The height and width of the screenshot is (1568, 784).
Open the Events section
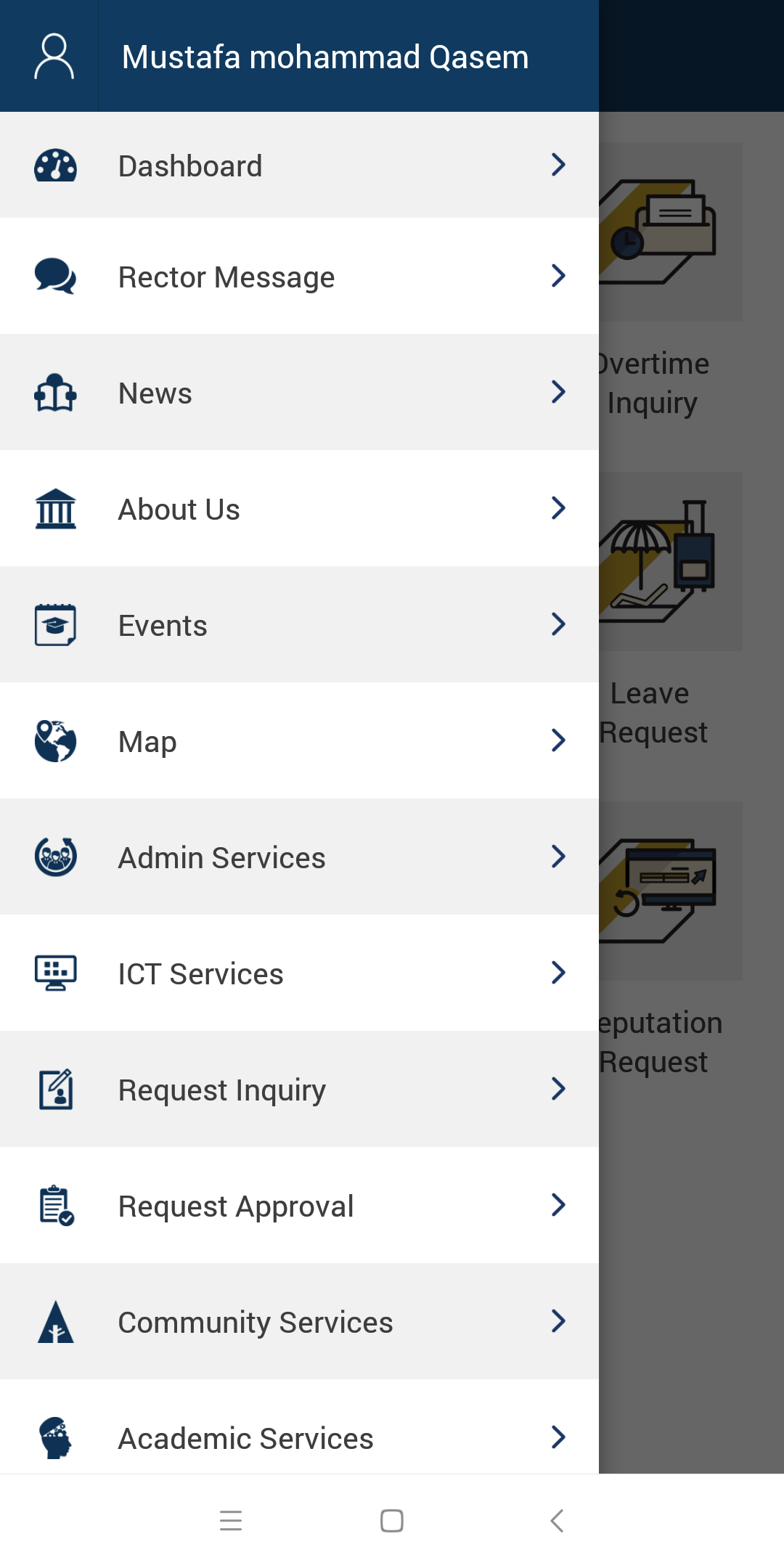[299, 625]
